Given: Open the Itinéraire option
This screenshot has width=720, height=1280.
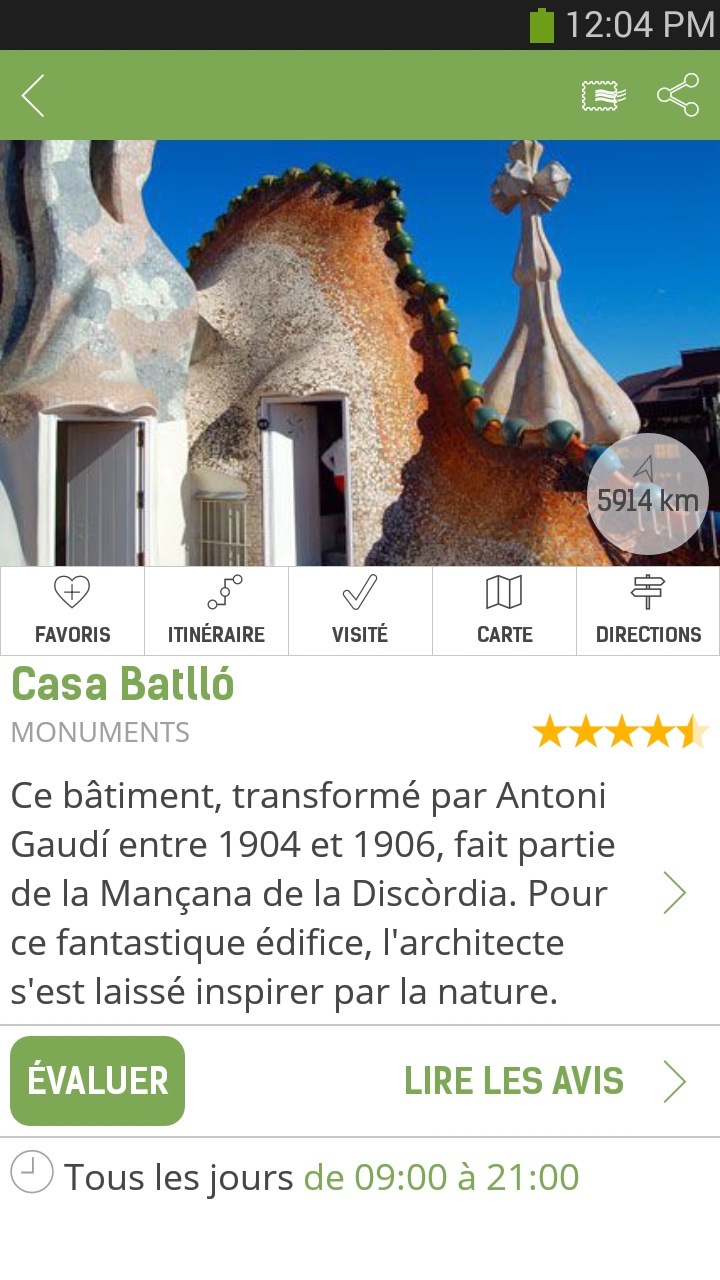Looking at the screenshot, I should click(x=216, y=611).
